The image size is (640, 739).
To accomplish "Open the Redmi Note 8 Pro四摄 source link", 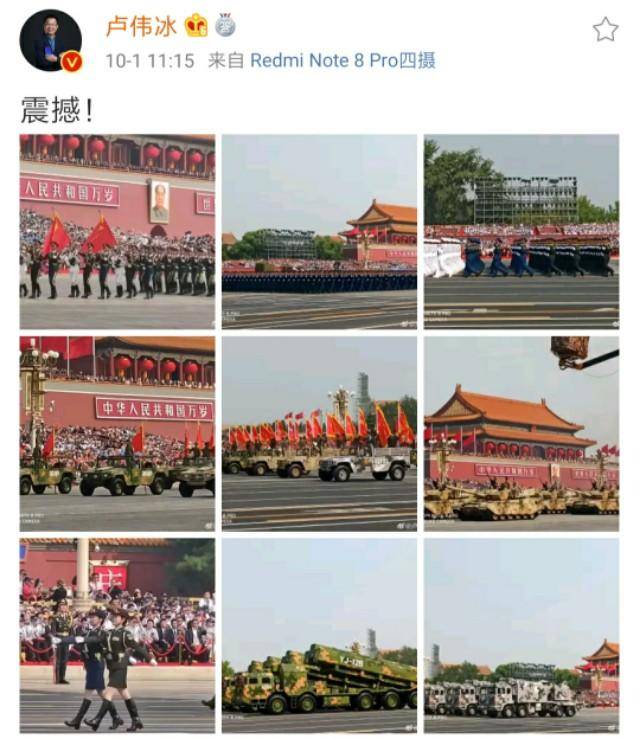I will pos(342,60).
